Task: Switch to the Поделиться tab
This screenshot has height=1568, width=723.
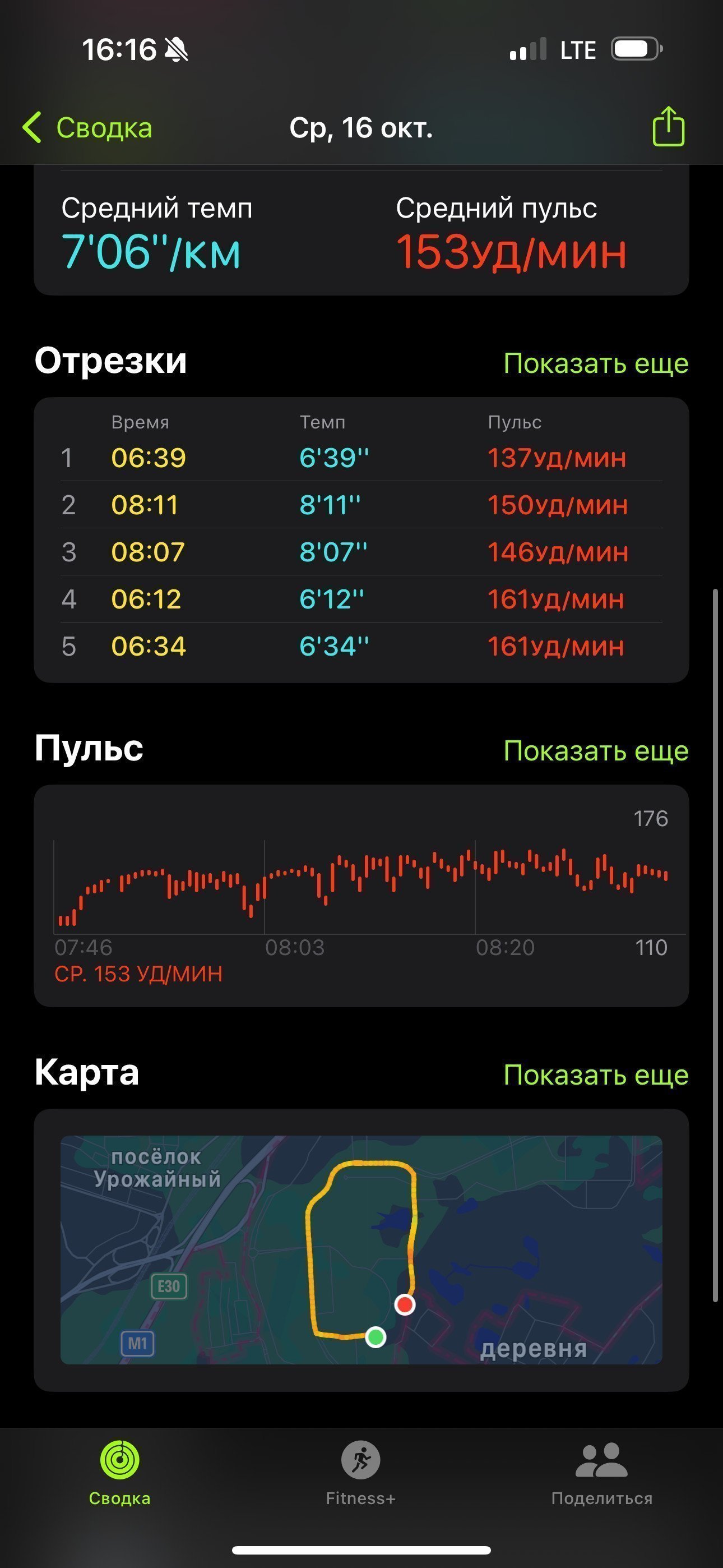Action: 601,1474
